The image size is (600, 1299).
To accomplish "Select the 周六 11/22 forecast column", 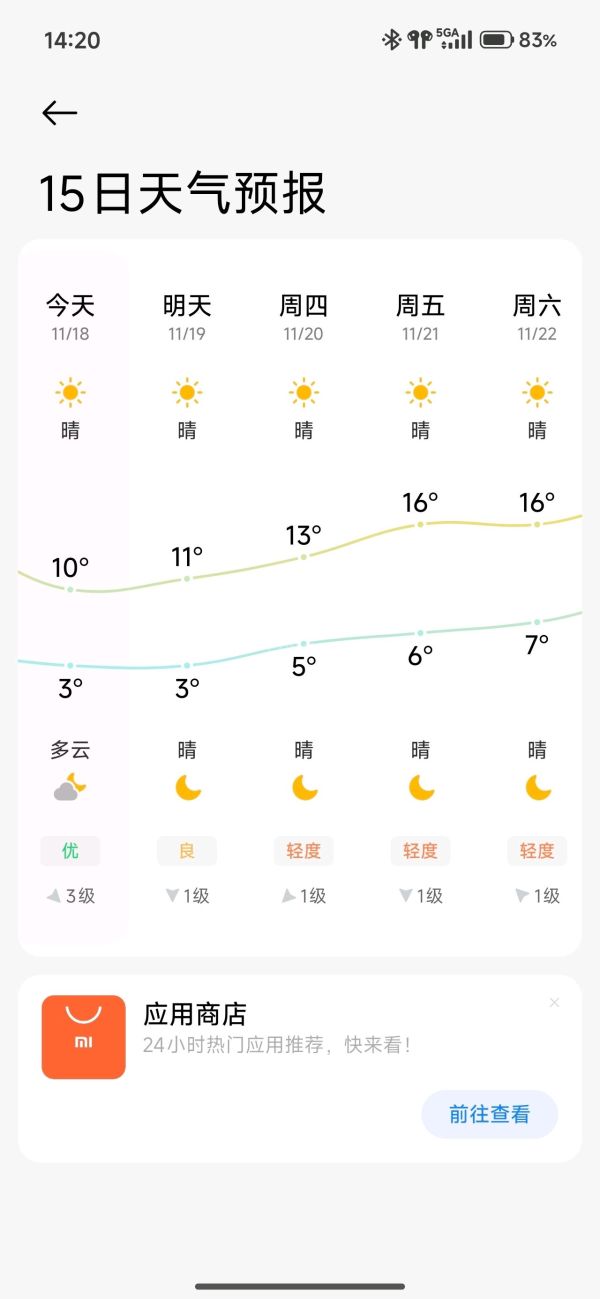I will (x=537, y=600).
